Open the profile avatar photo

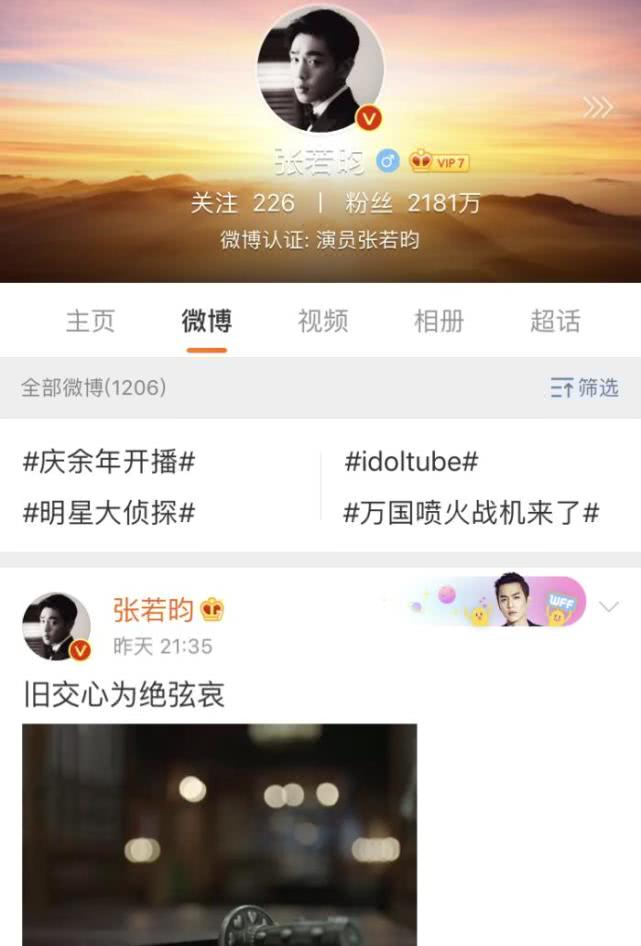(320, 67)
